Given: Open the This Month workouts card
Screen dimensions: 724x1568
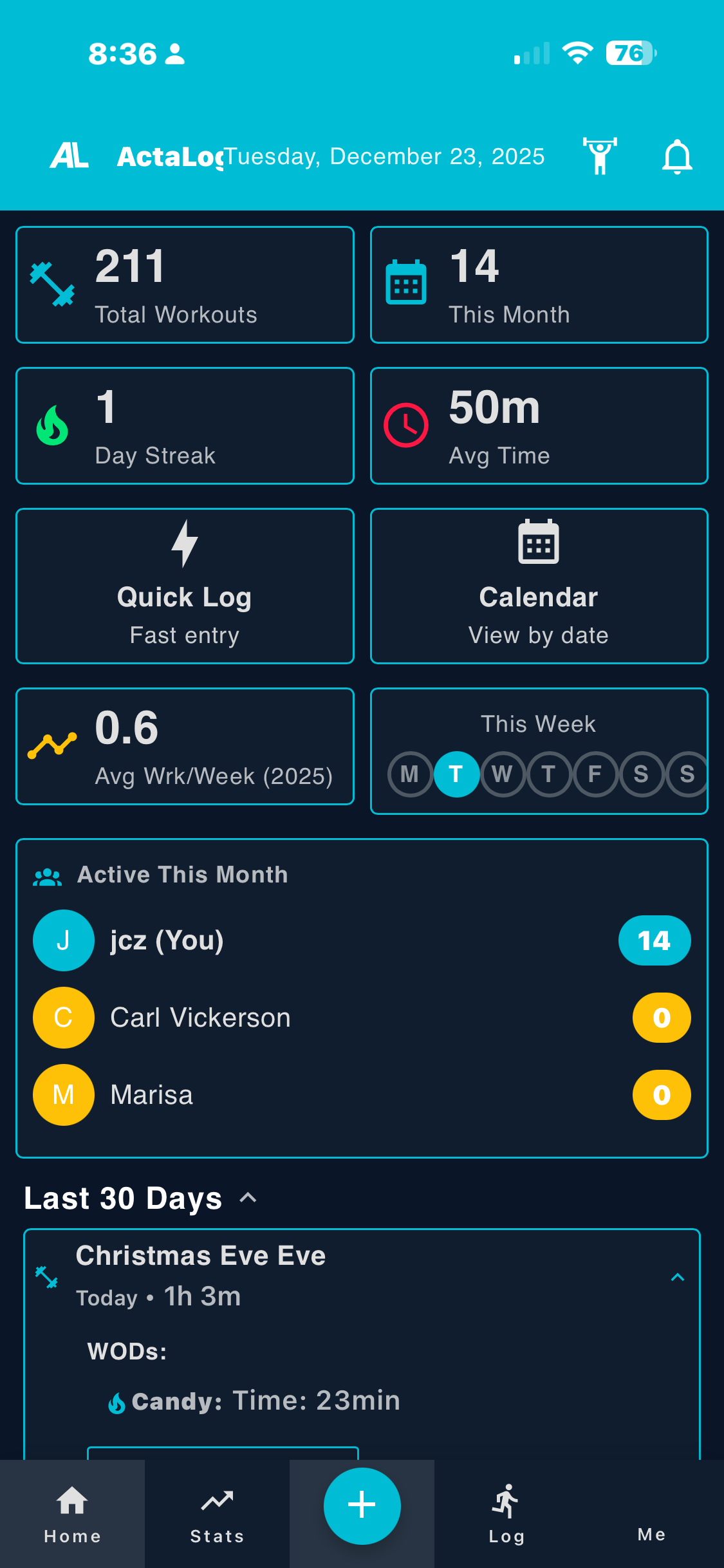Looking at the screenshot, I should pos(539,285).
